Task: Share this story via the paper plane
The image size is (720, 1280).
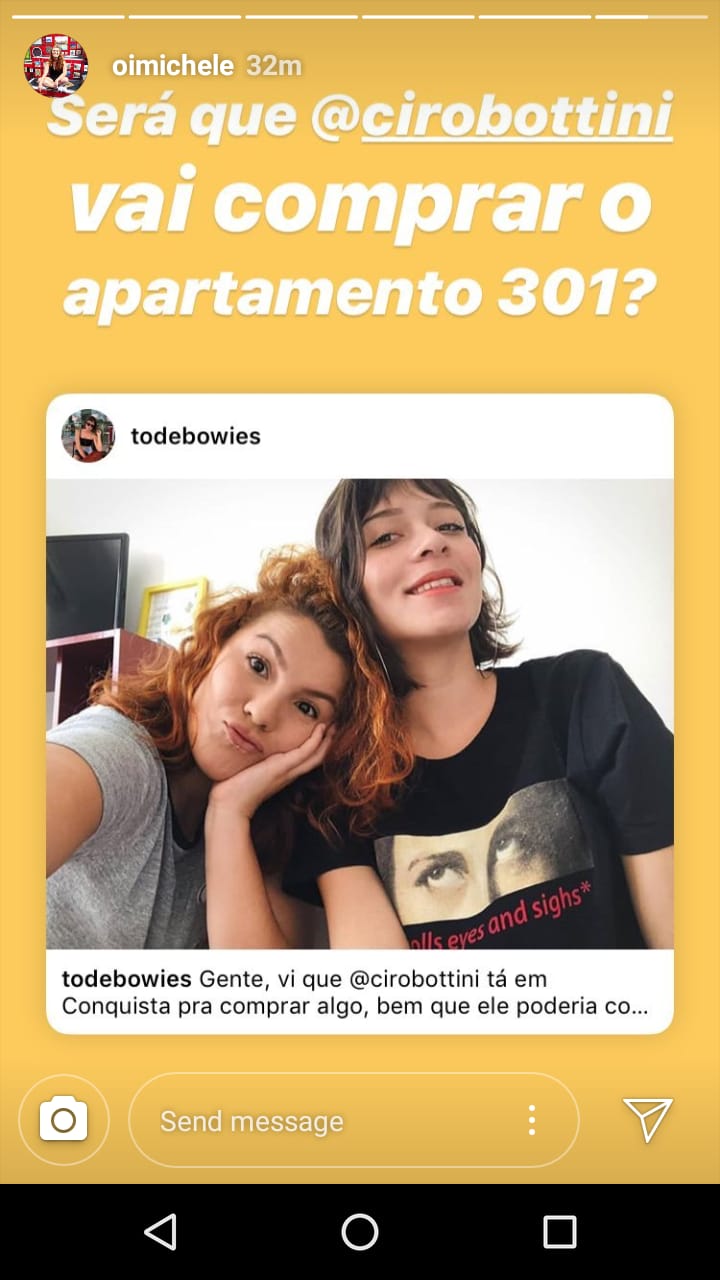Action: click(x=648, y=1119)
